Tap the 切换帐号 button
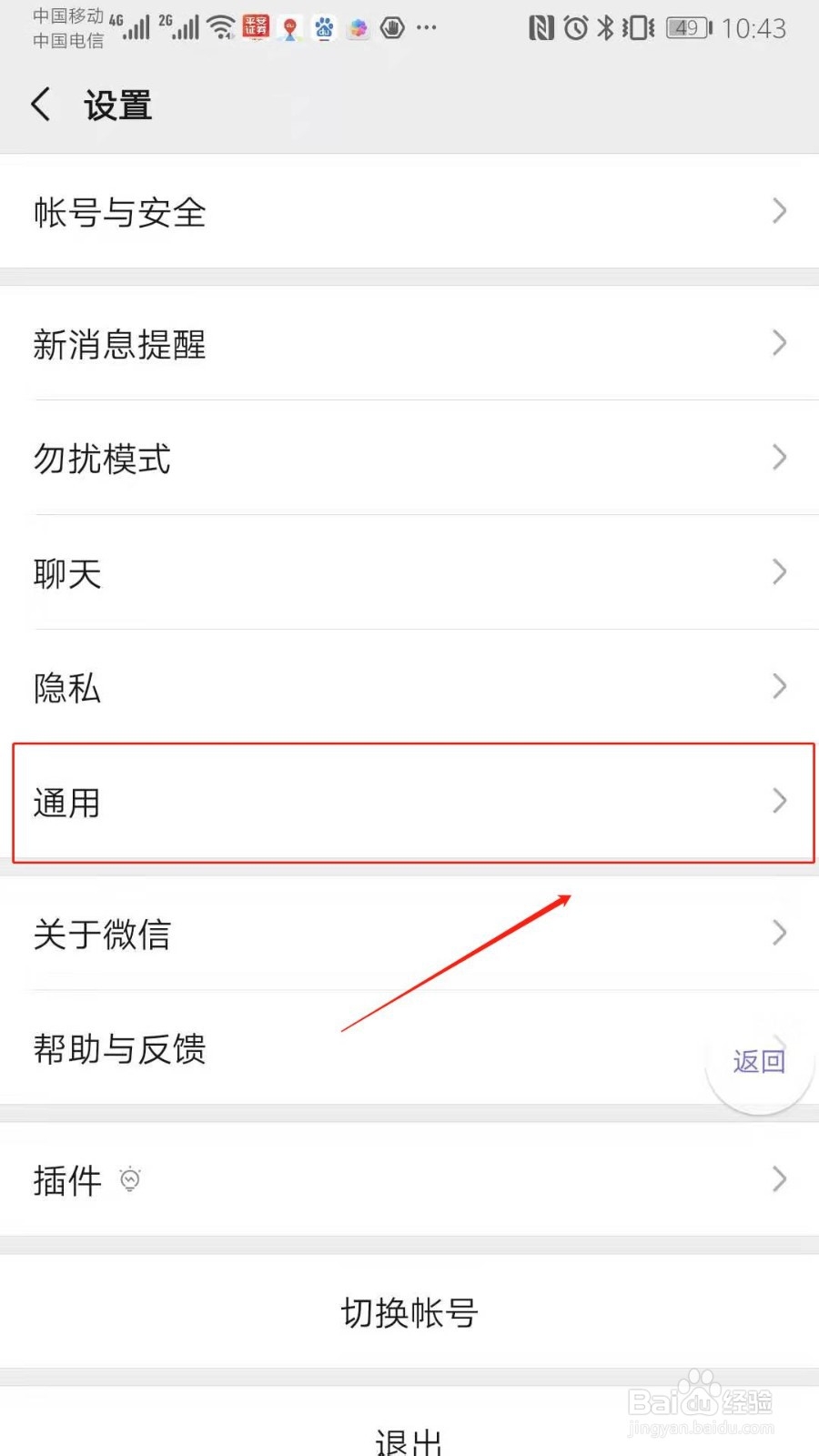The height and width of the screenshot is (1456, 819). tap(409, 1311)
